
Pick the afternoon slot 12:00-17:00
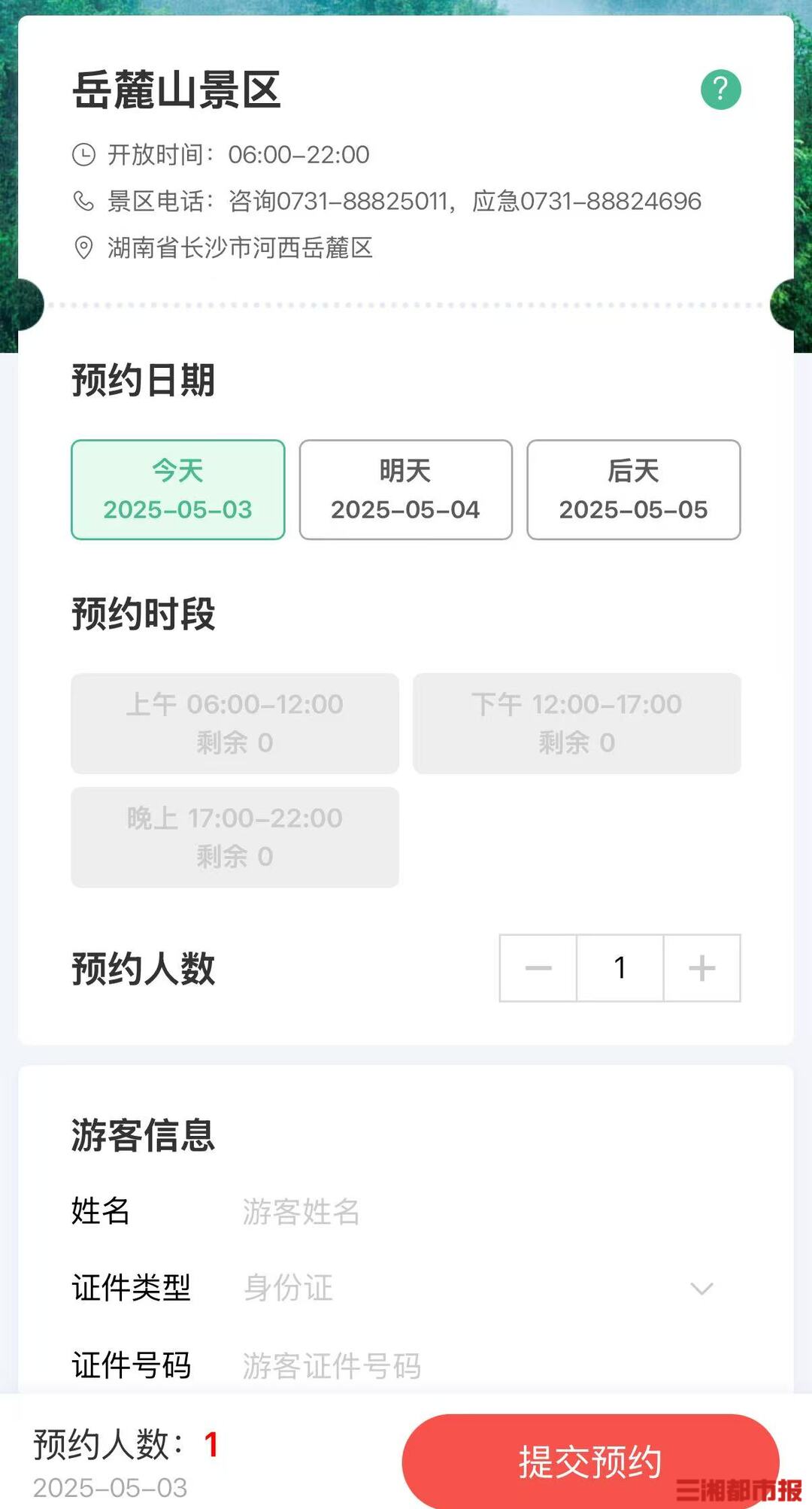[x=577, y=724]
